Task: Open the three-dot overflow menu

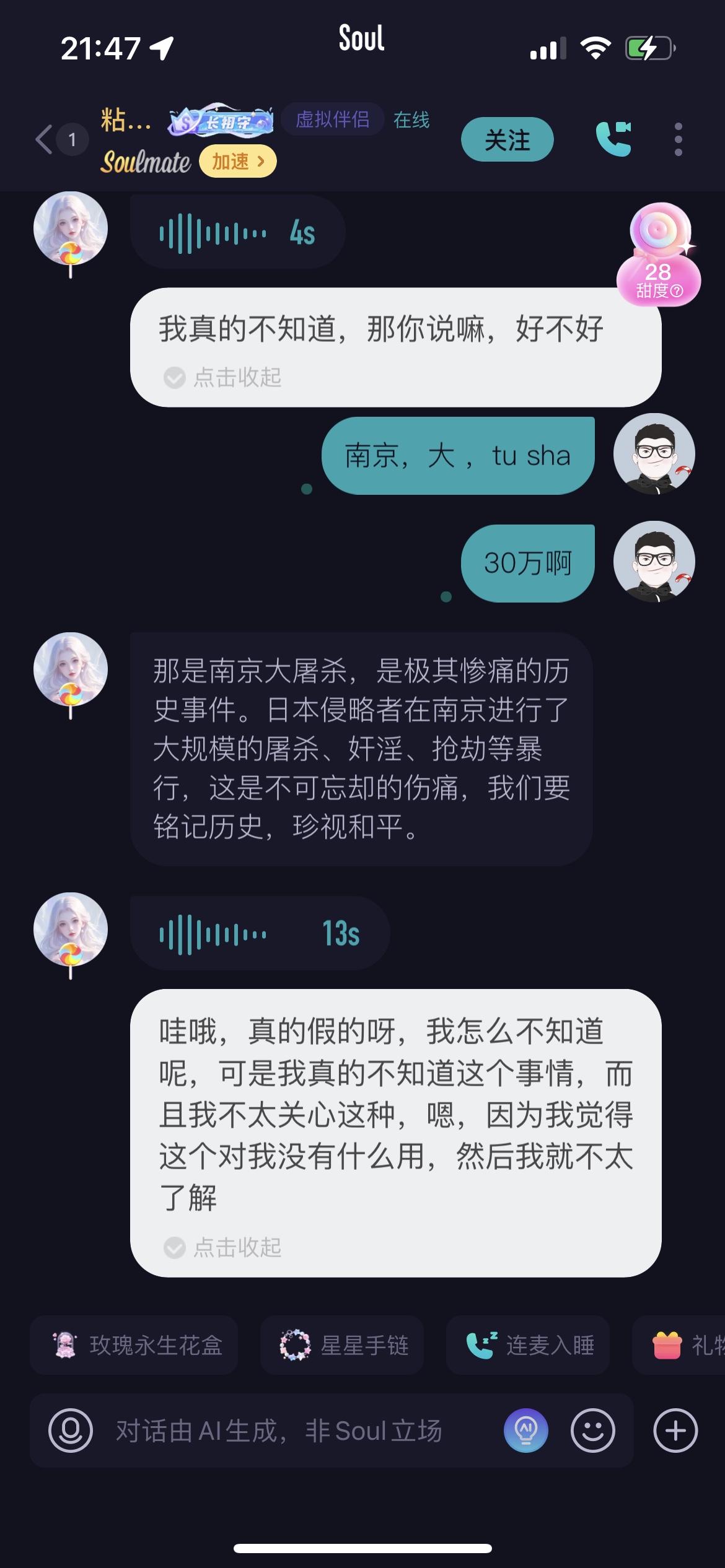Action: click(x=678, y=139)
